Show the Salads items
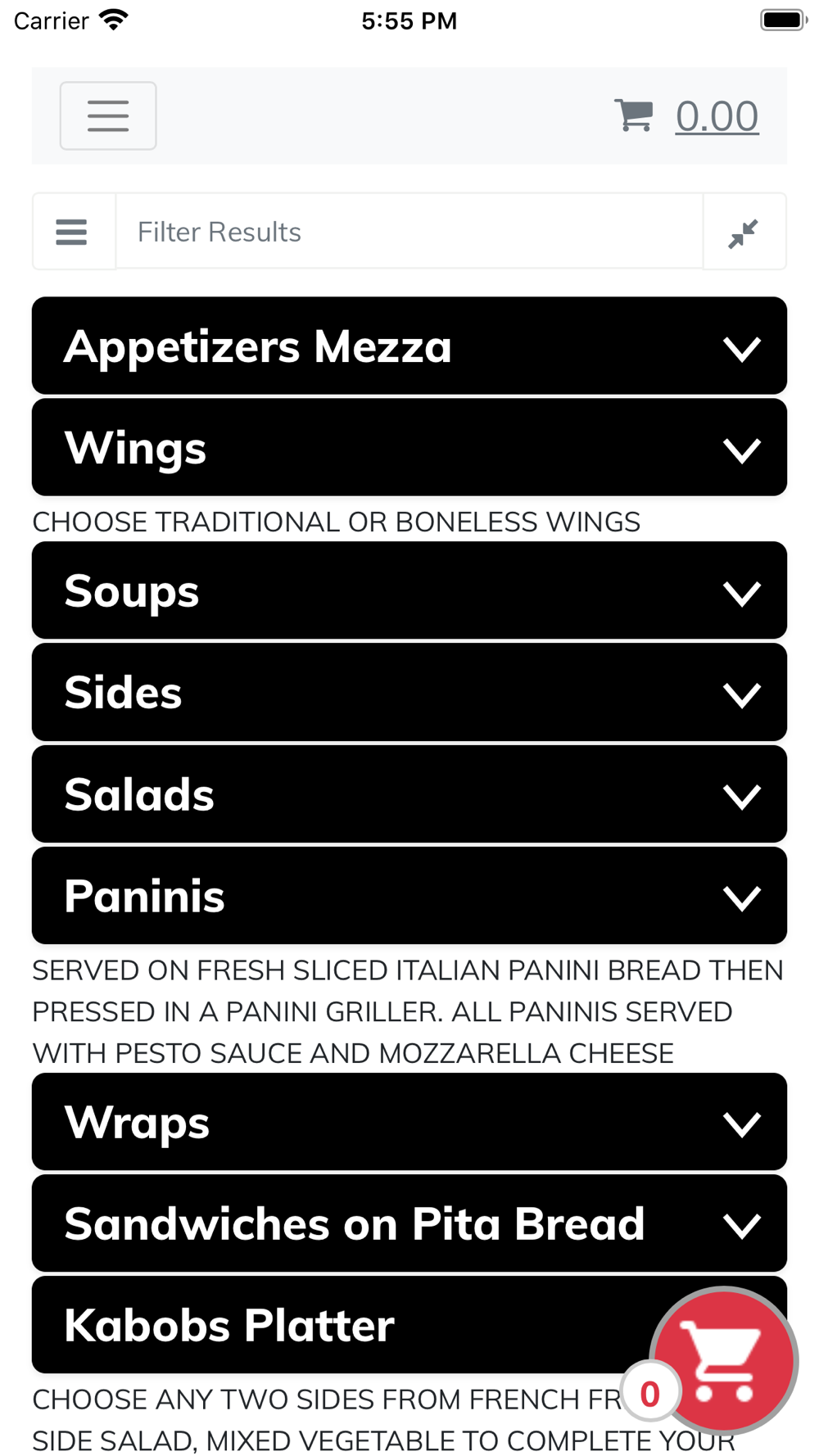Image resolution: width=819 pixels, height=1456 pixels. [409, 794]
